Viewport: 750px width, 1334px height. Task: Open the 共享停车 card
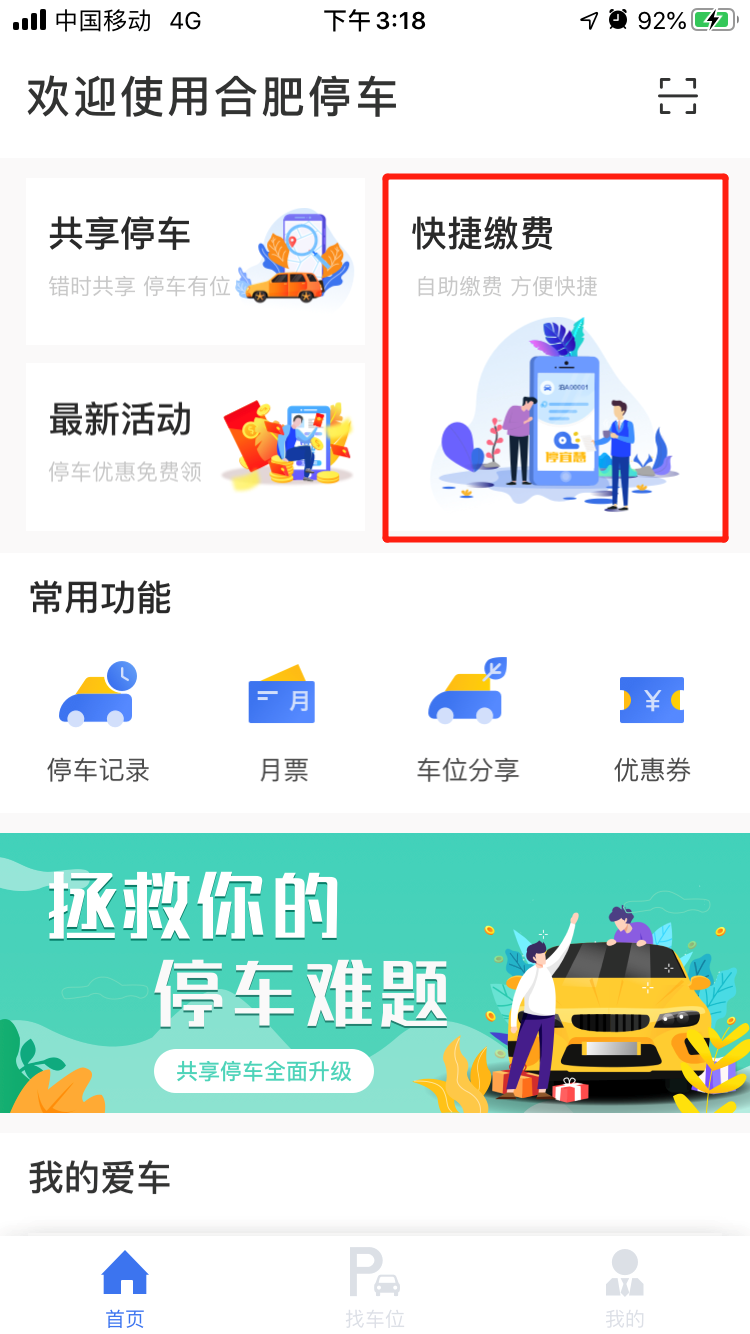[x=195, y=261]
